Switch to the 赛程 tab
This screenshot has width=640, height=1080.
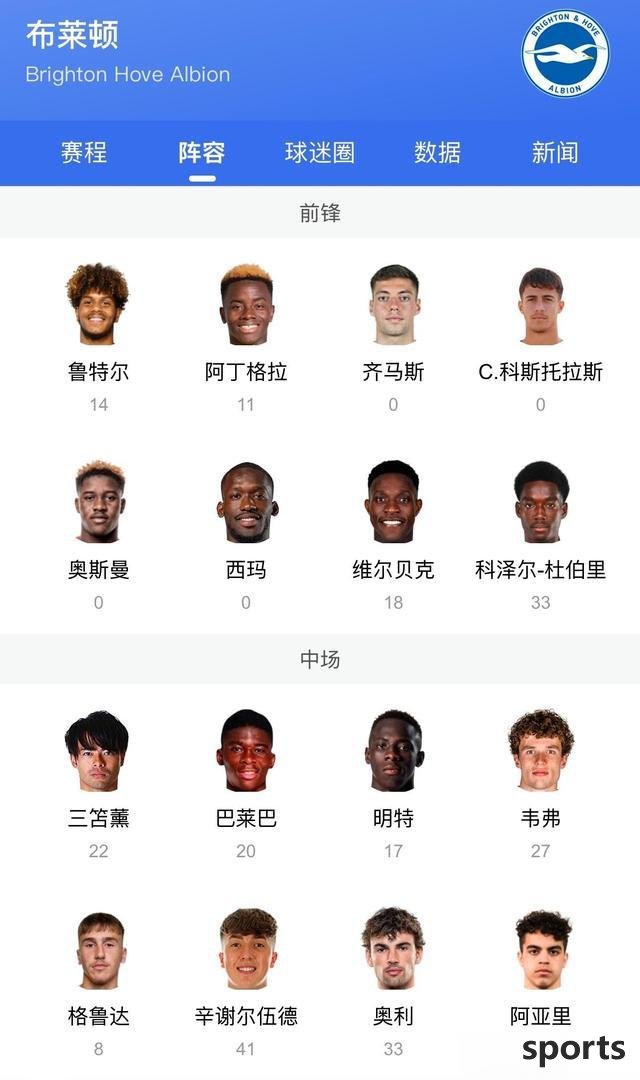coord(84,153)
